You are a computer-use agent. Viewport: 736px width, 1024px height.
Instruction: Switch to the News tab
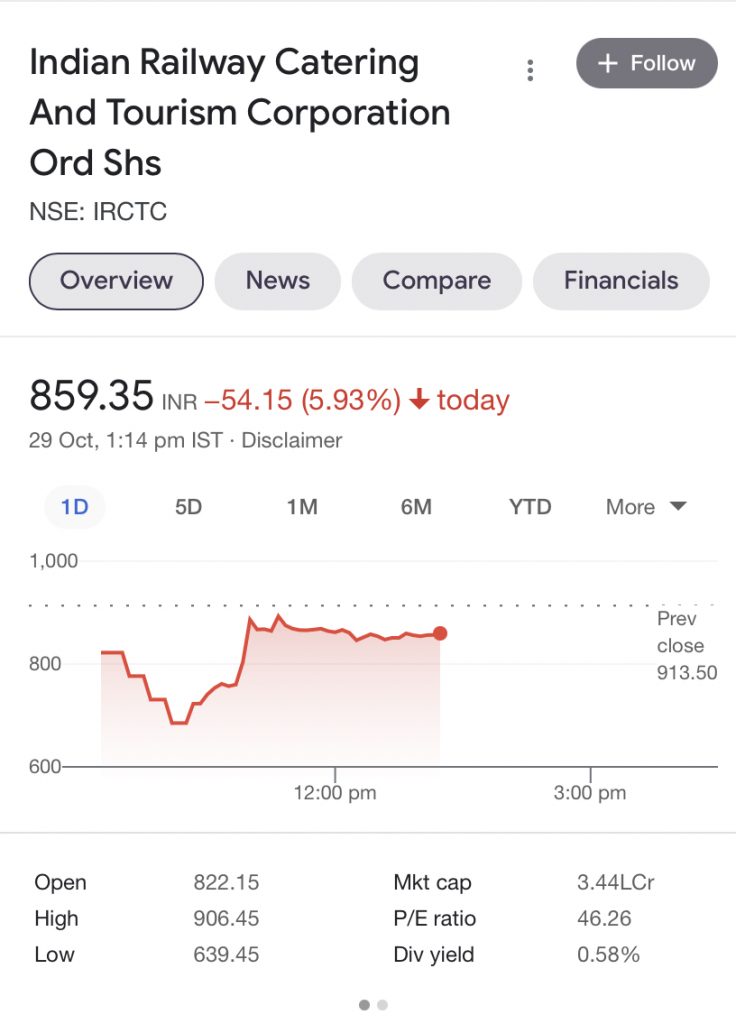click(x=278, y=281)
